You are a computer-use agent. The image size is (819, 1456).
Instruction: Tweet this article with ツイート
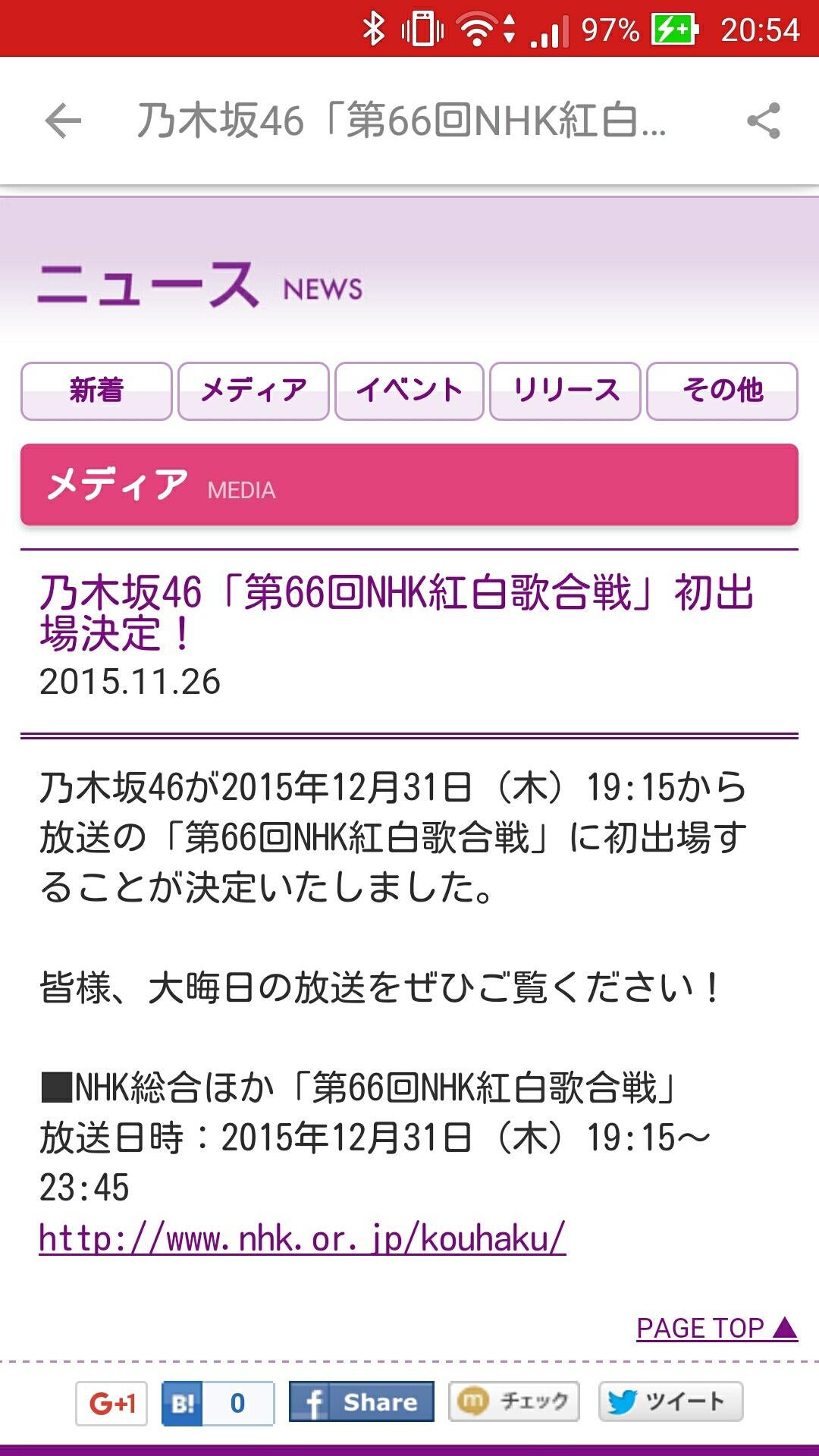pos(670,1401)
